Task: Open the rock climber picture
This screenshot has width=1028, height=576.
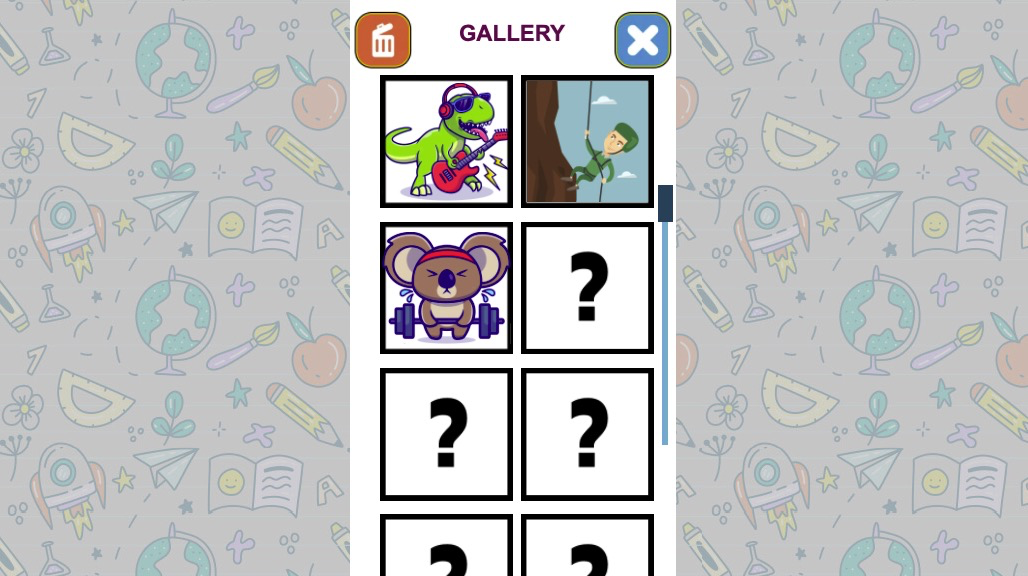Action: coord(587,141)
